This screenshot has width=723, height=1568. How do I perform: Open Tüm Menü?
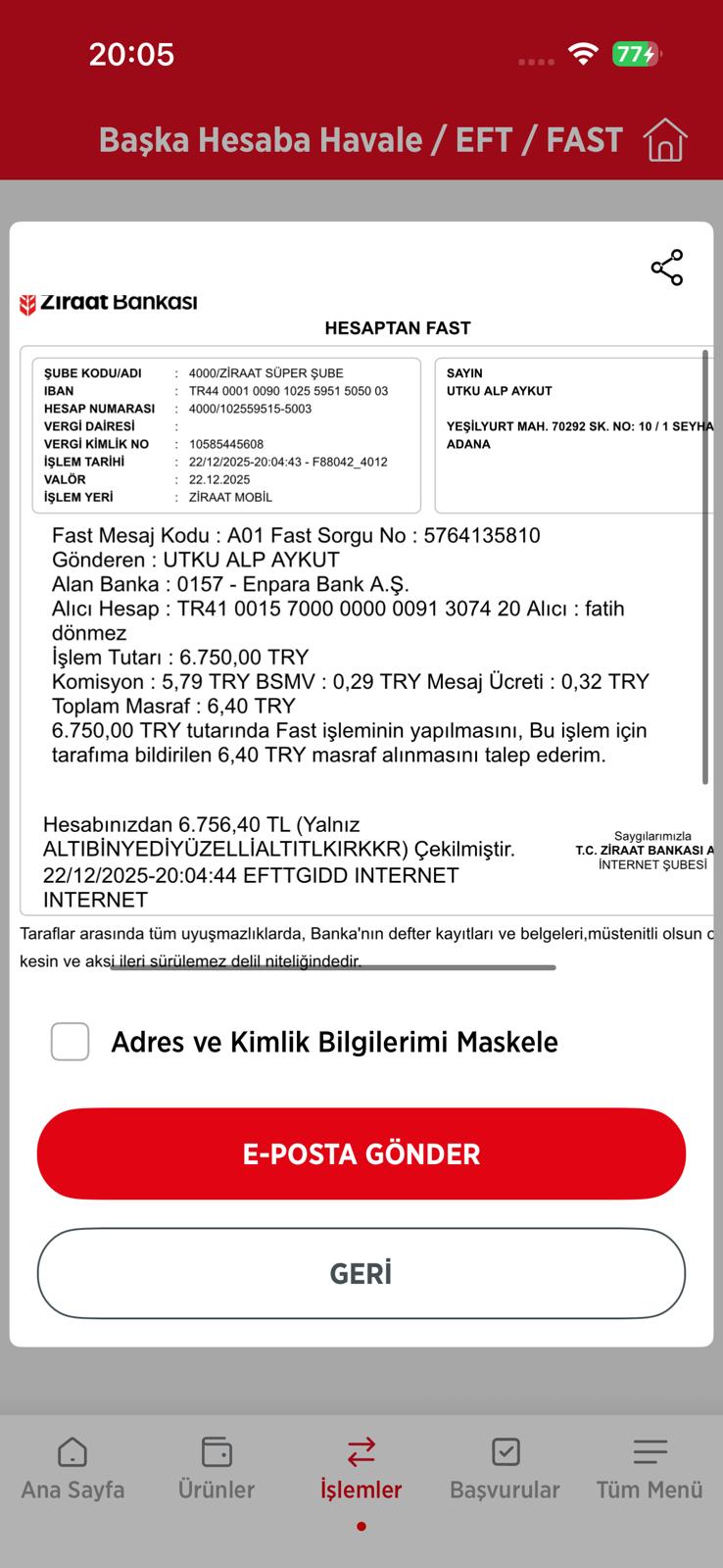pos(650,1469)
